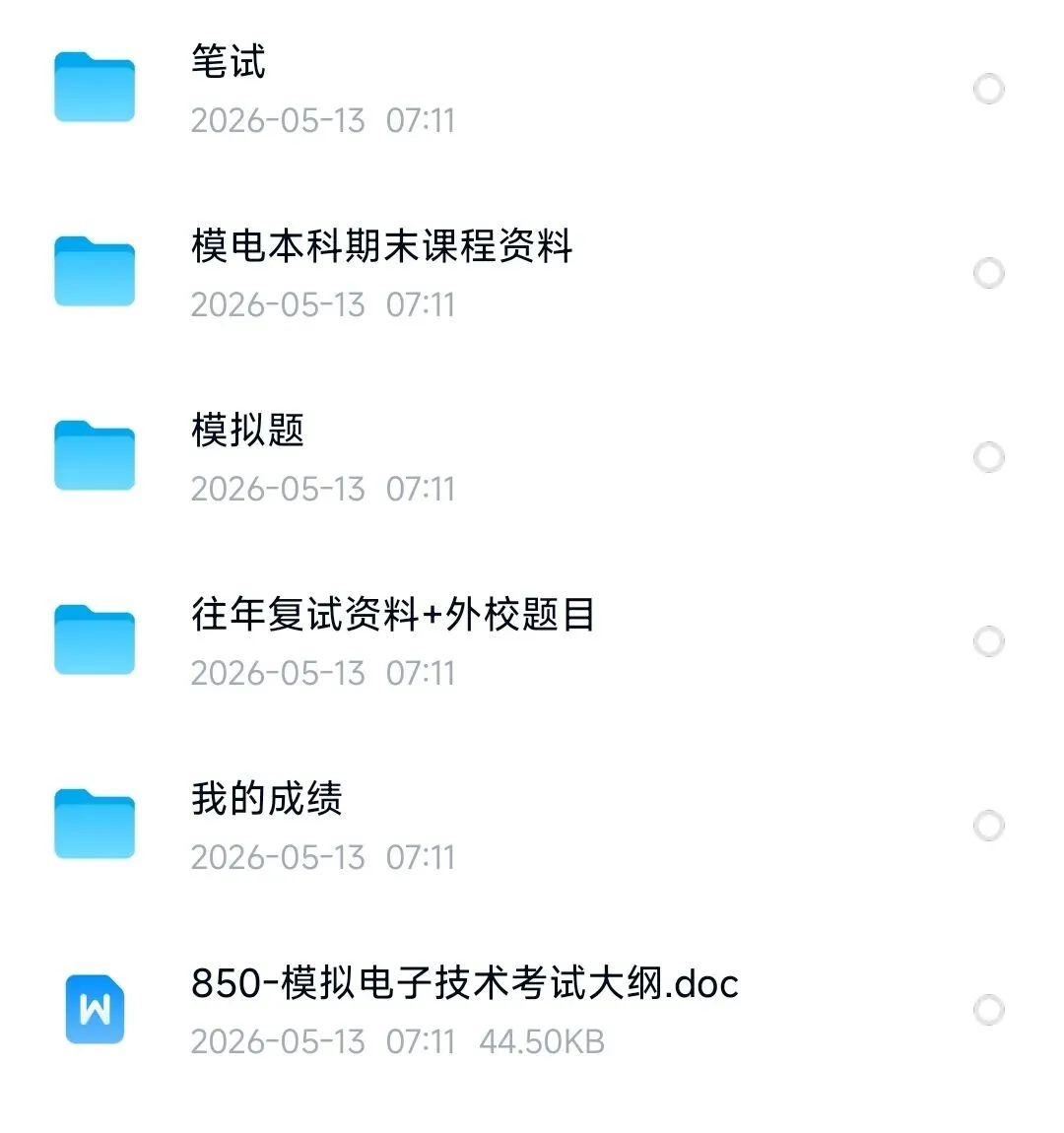The height and width of the screenshot is (1133, 1064).
Task: Select the 模电本科期末课程资料 circle
Action: tap(989, 273)
